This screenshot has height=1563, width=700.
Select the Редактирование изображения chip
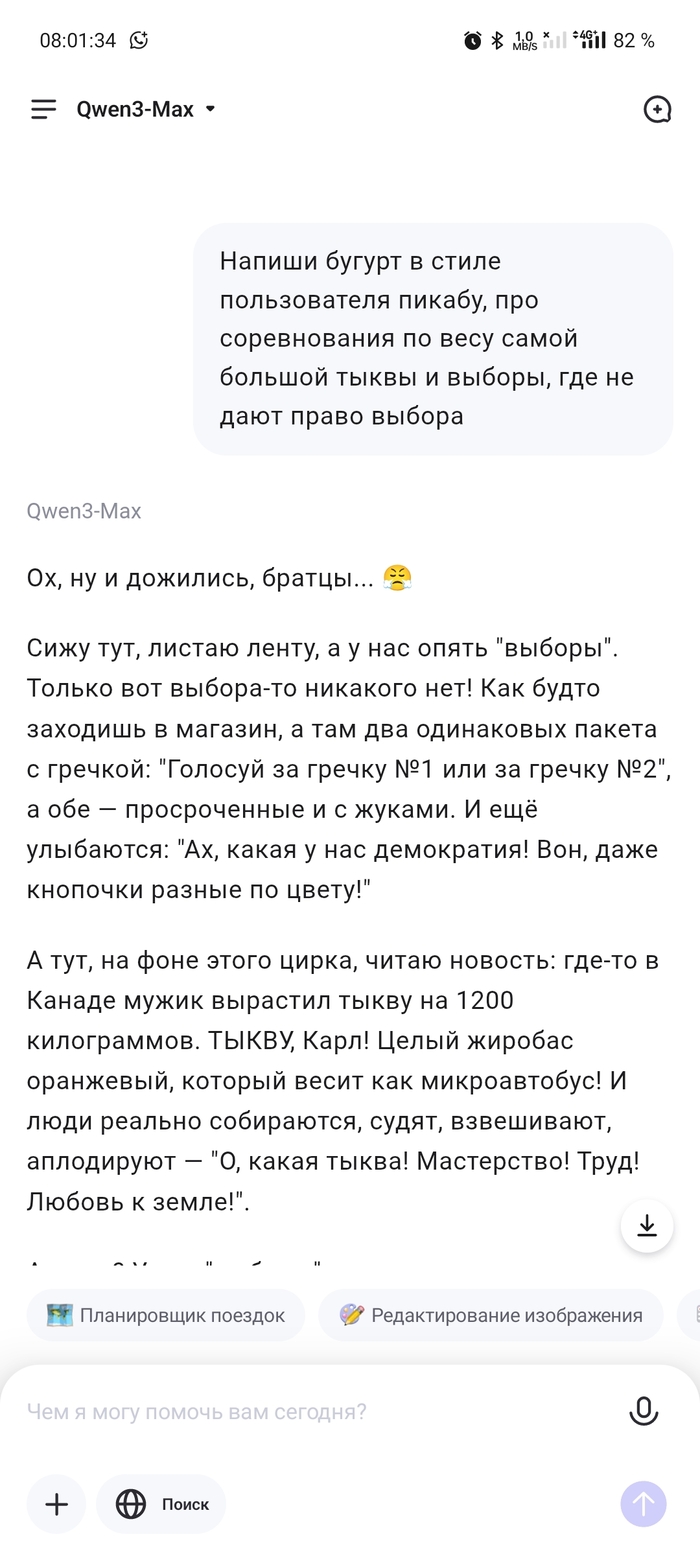click(490, 1315)
